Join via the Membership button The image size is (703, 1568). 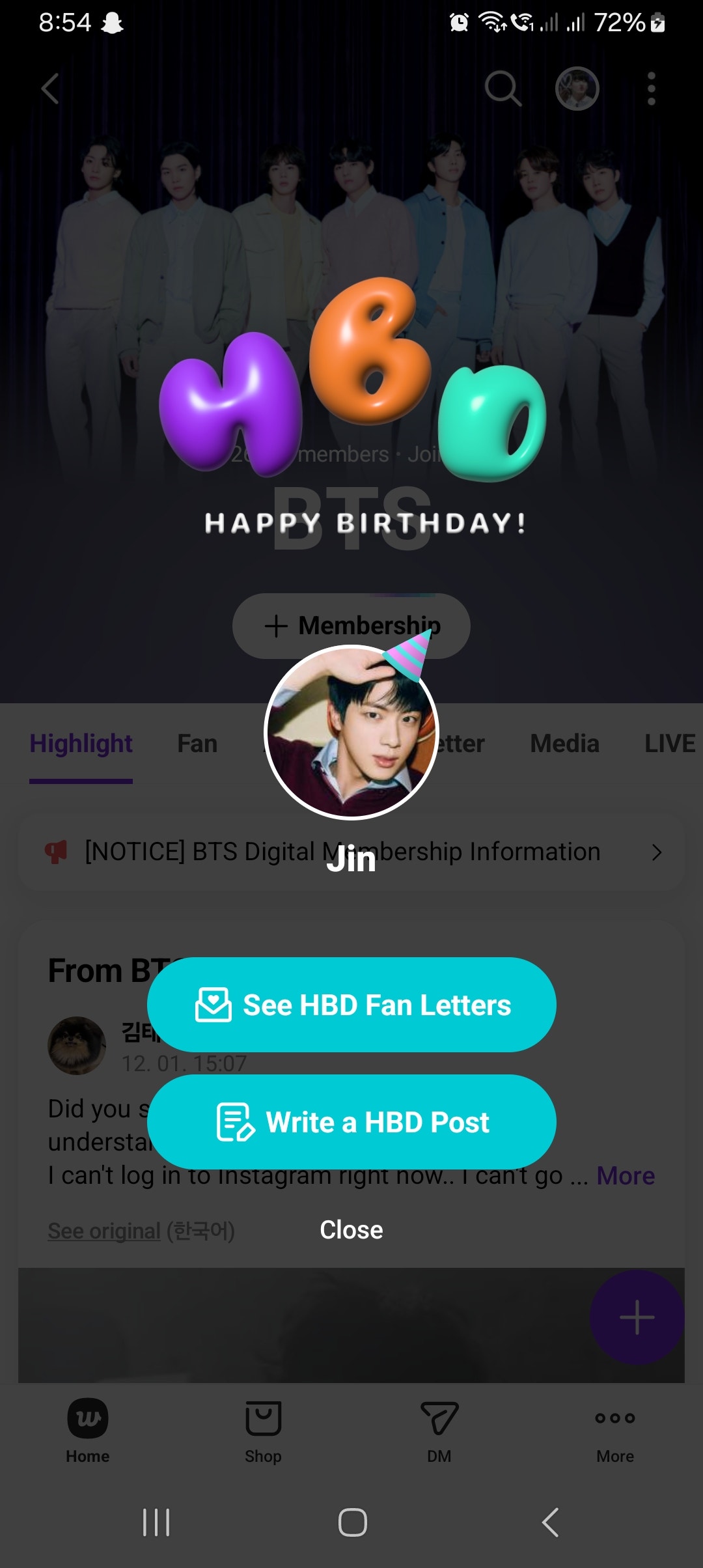point(351,625)
